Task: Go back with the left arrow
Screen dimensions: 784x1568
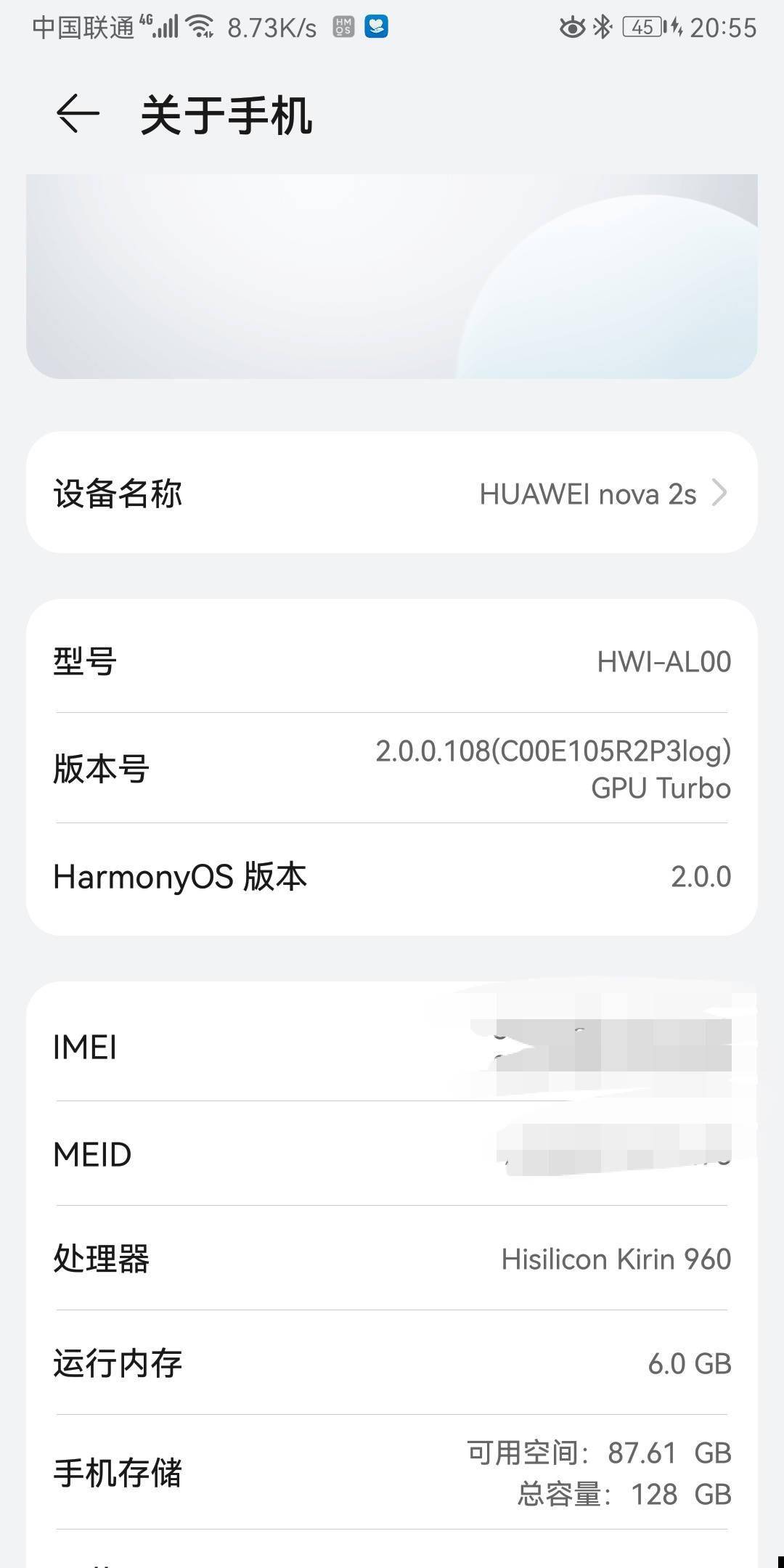Action: tap(75, 114)
